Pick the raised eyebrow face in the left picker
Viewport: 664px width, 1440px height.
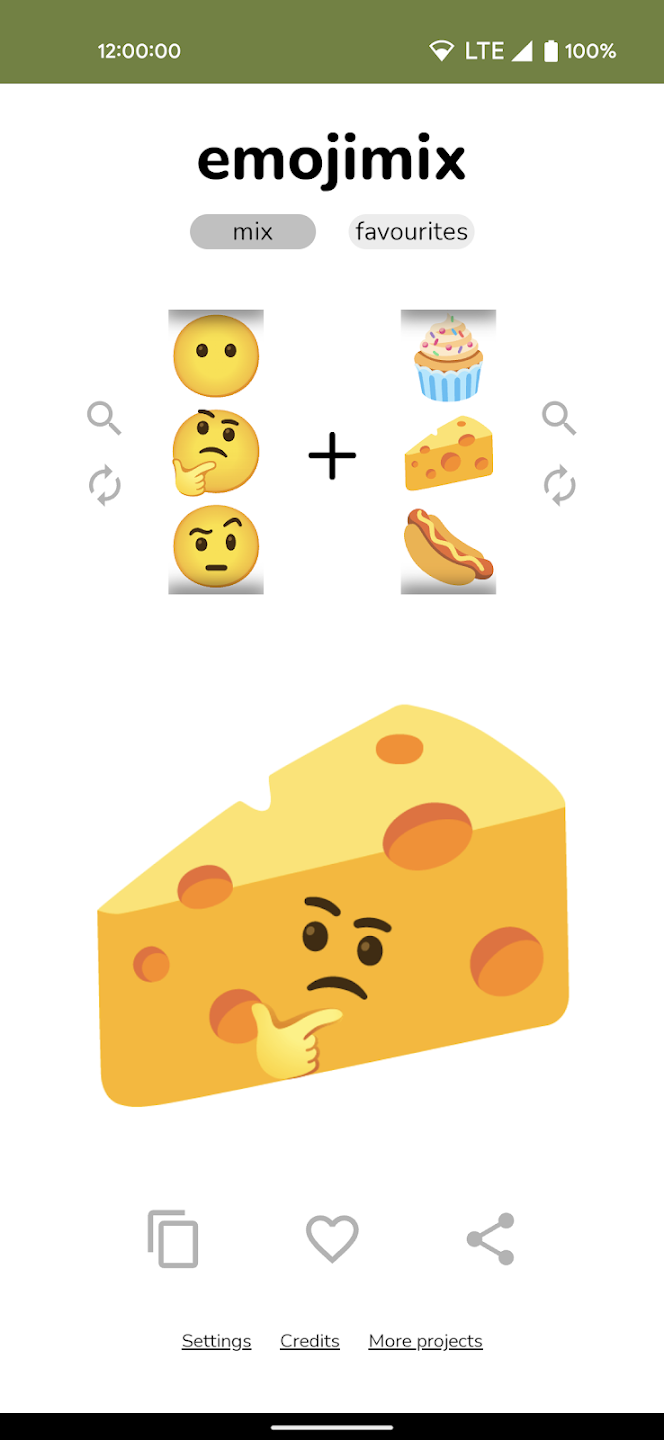click(216, 547)
